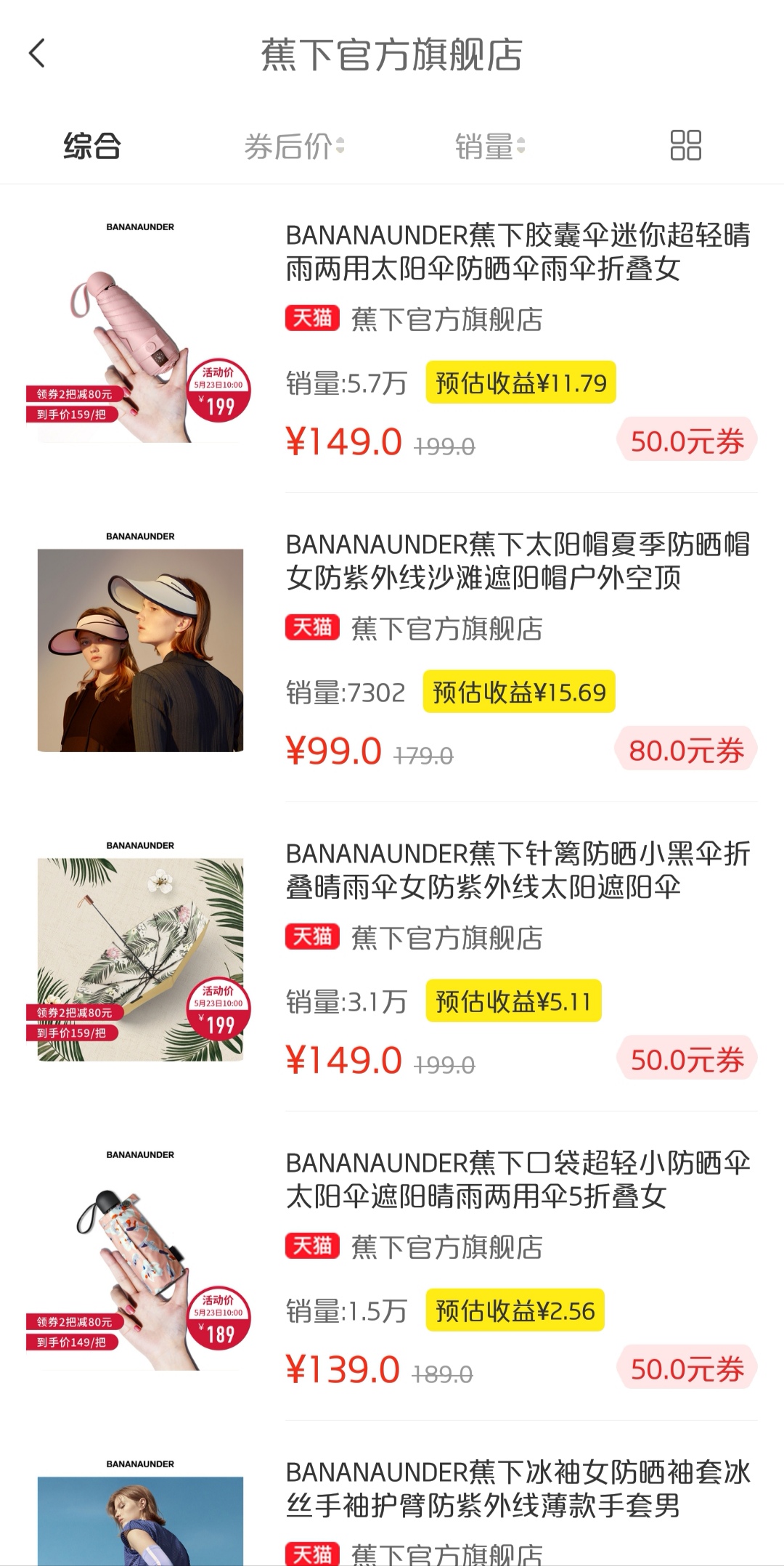Open the 胶囊伞迷你超轻 umbrella listing

[x=518, y=252]
